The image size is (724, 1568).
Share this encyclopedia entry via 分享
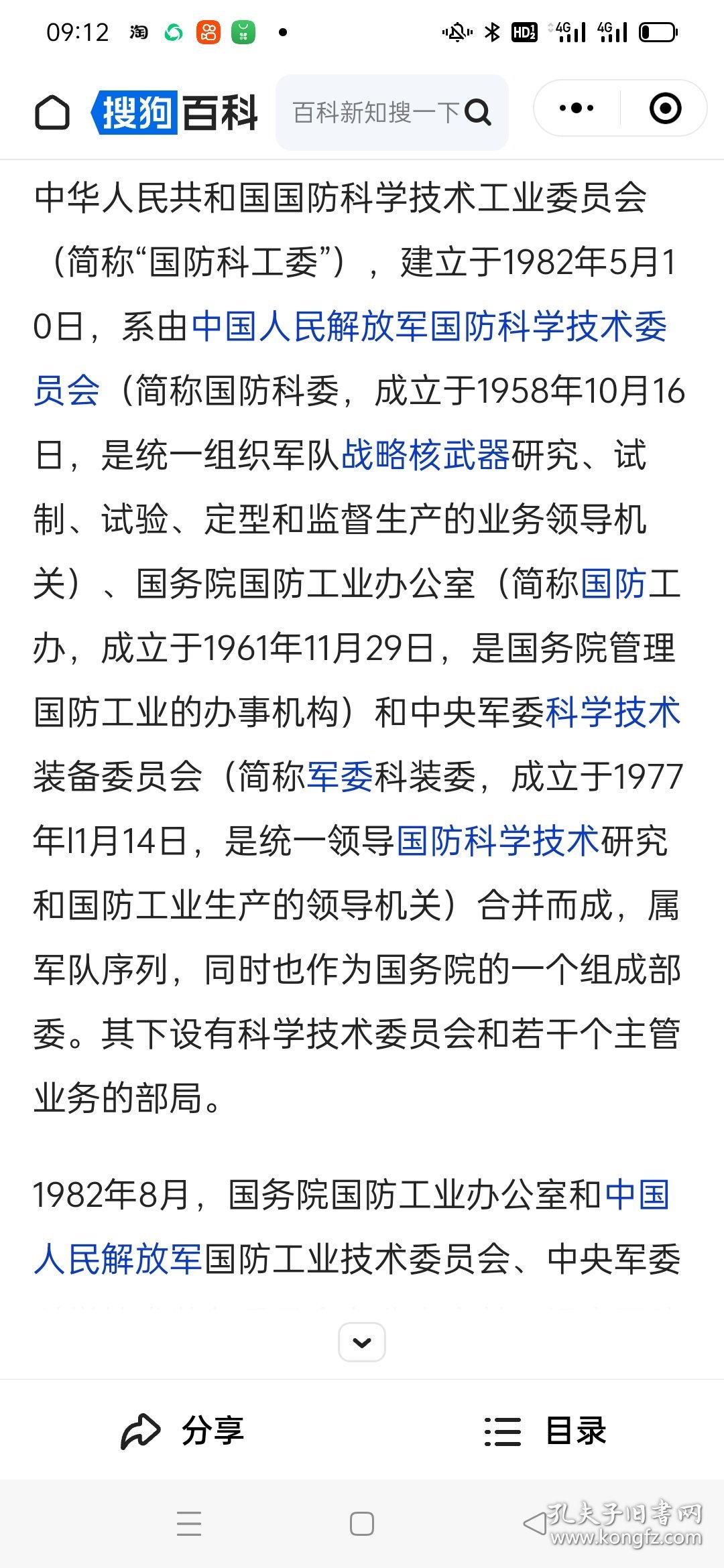point(182,1431)
